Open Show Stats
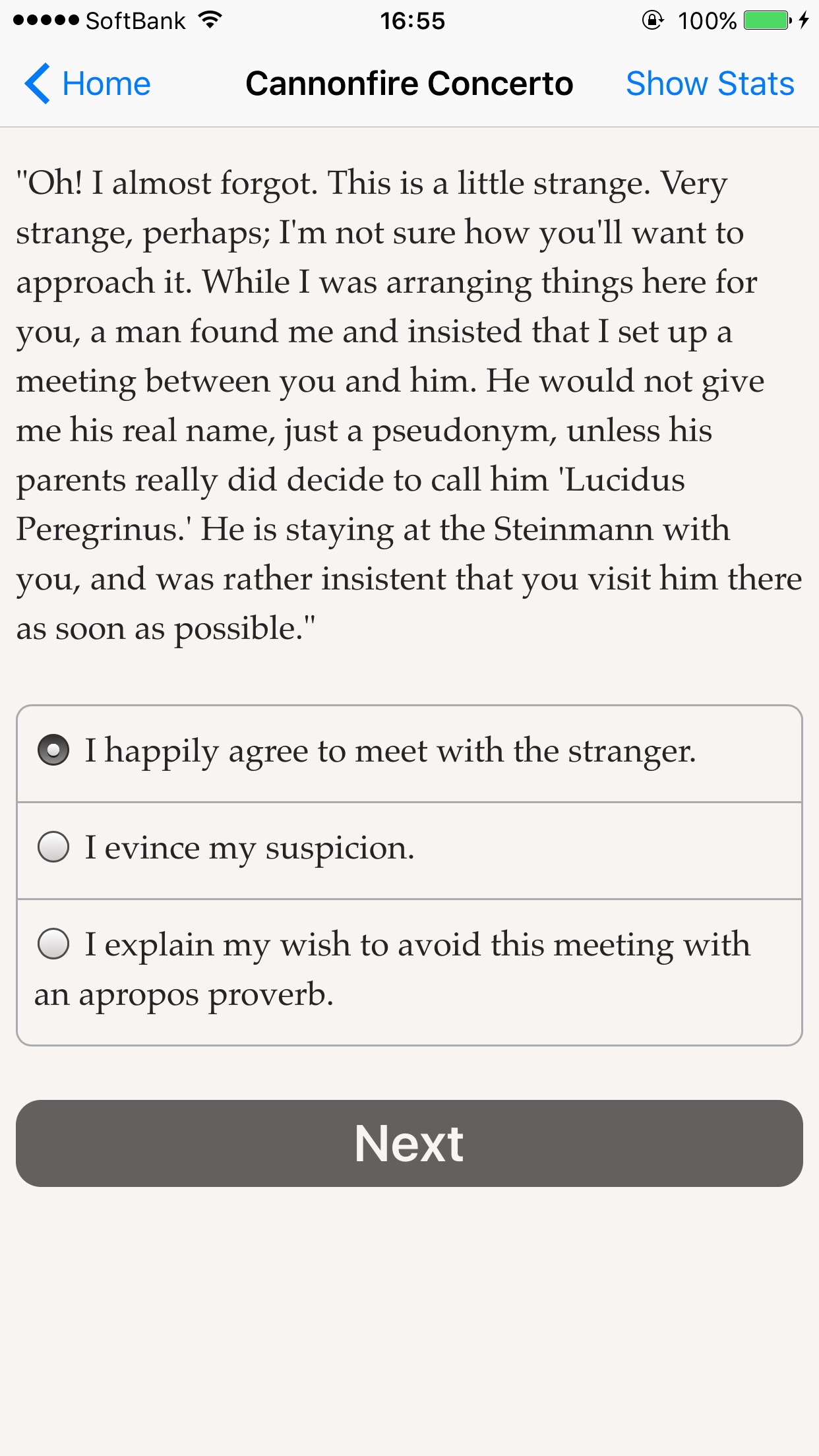The image size is (819, 1456). coord(710,84)
